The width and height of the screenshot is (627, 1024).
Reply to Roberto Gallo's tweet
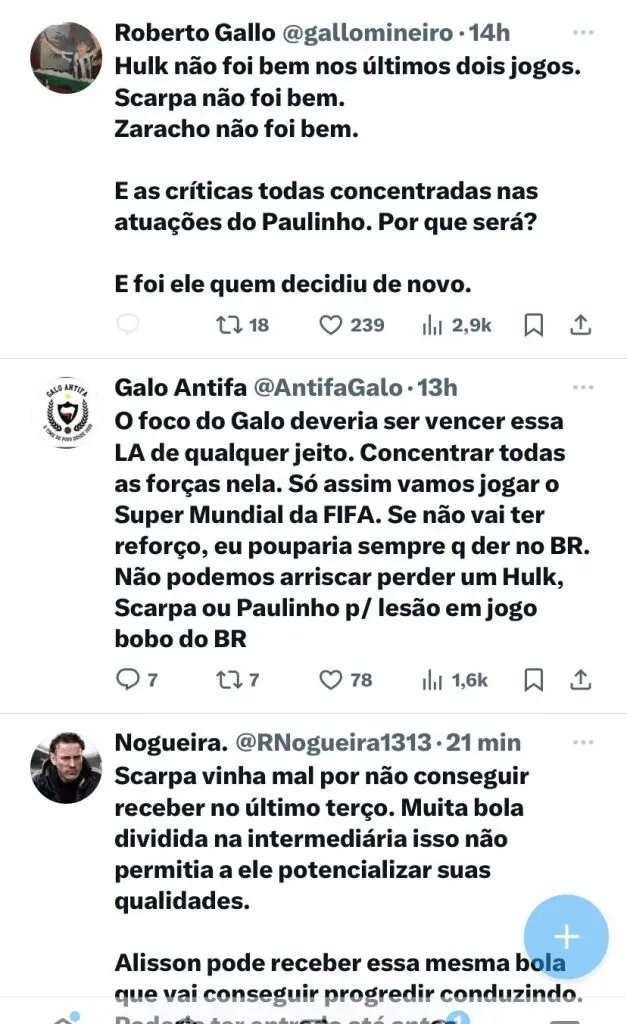tap(128, 325)
